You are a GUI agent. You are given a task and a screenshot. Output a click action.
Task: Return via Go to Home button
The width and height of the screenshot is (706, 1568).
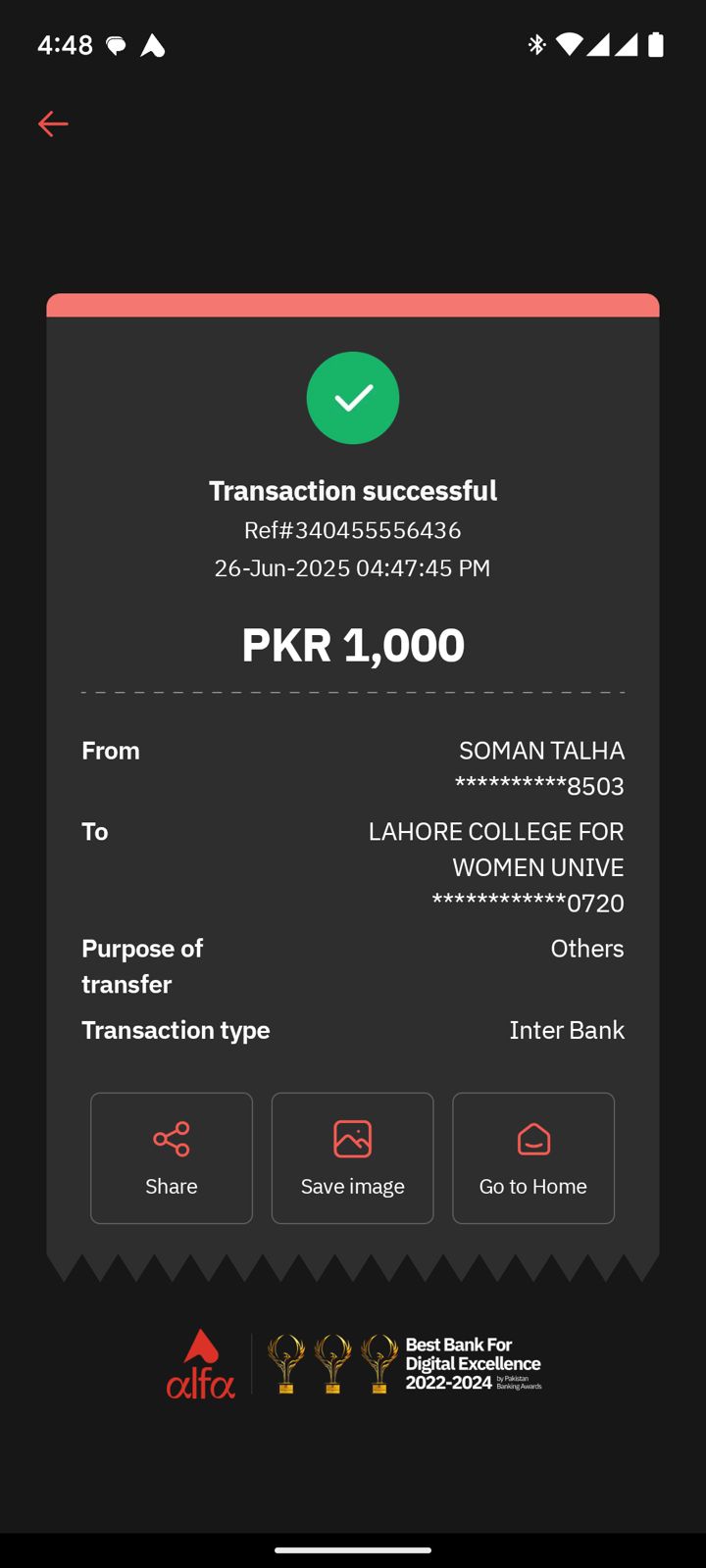533,1158
